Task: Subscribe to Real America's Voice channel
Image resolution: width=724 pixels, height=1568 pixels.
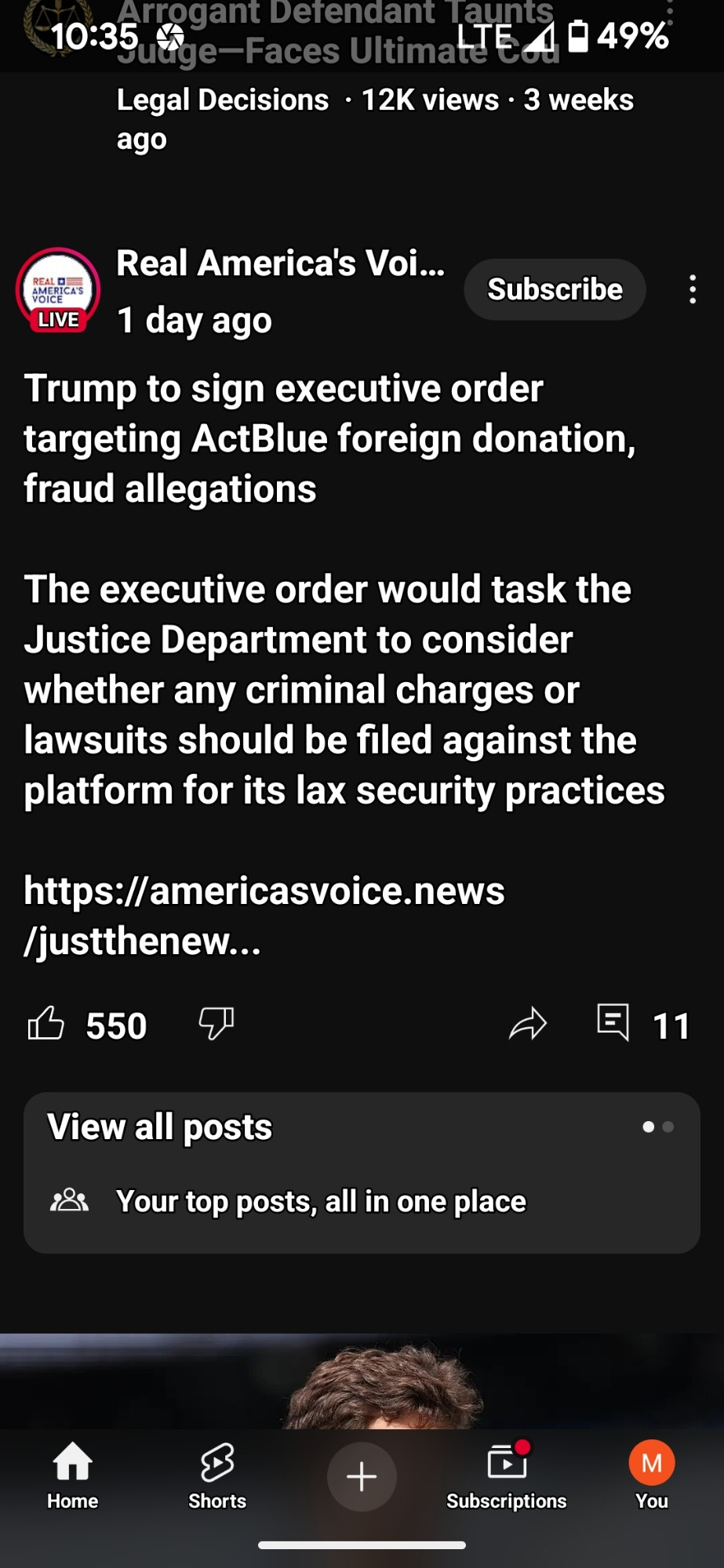Action: pyautogui.click(x=555, y=289)
